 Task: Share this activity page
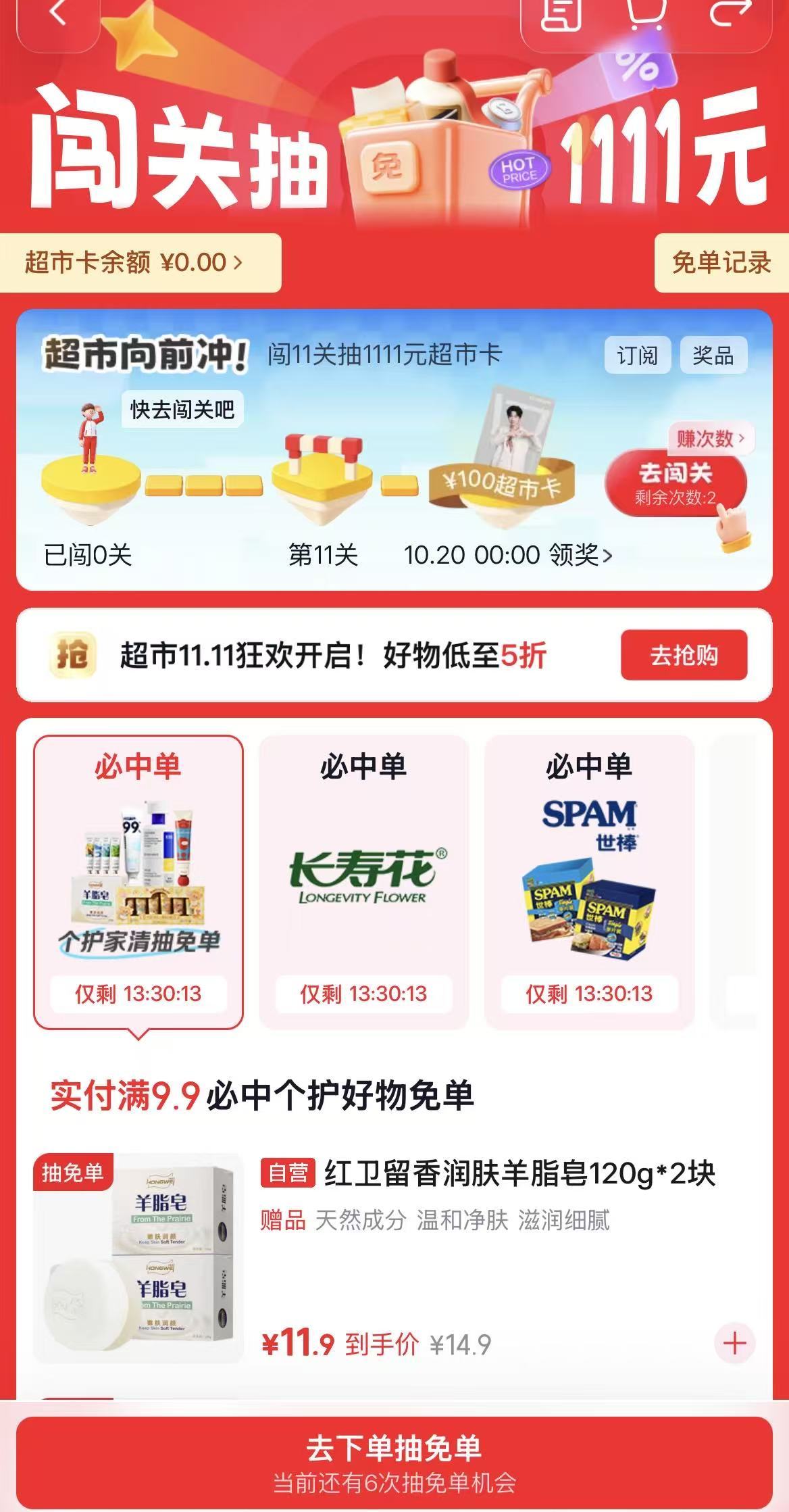pos(730,14)
